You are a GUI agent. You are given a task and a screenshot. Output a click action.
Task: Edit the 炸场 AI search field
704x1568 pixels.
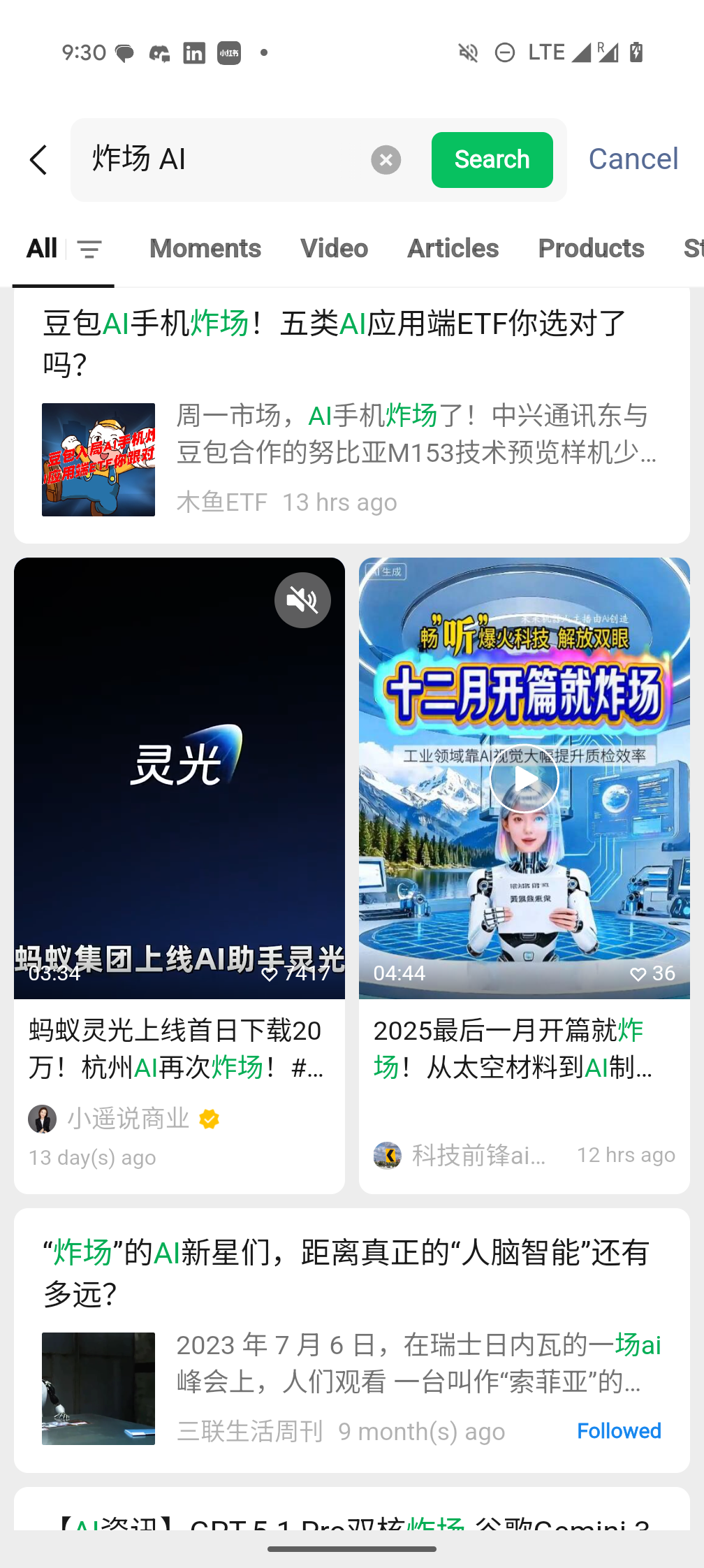tap(223, 160)
